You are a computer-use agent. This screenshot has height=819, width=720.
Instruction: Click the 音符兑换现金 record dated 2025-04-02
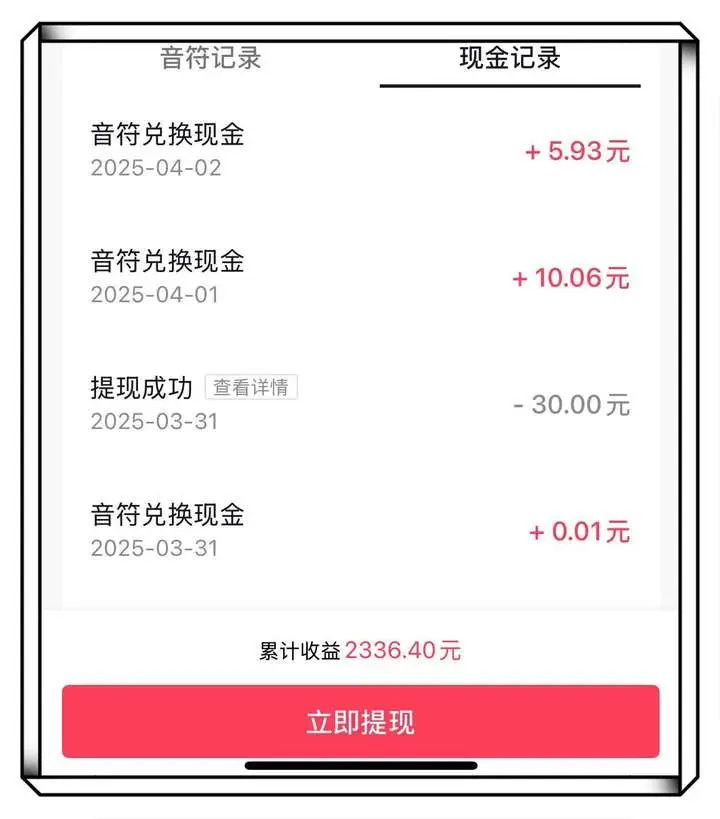[x=170, y=136]
